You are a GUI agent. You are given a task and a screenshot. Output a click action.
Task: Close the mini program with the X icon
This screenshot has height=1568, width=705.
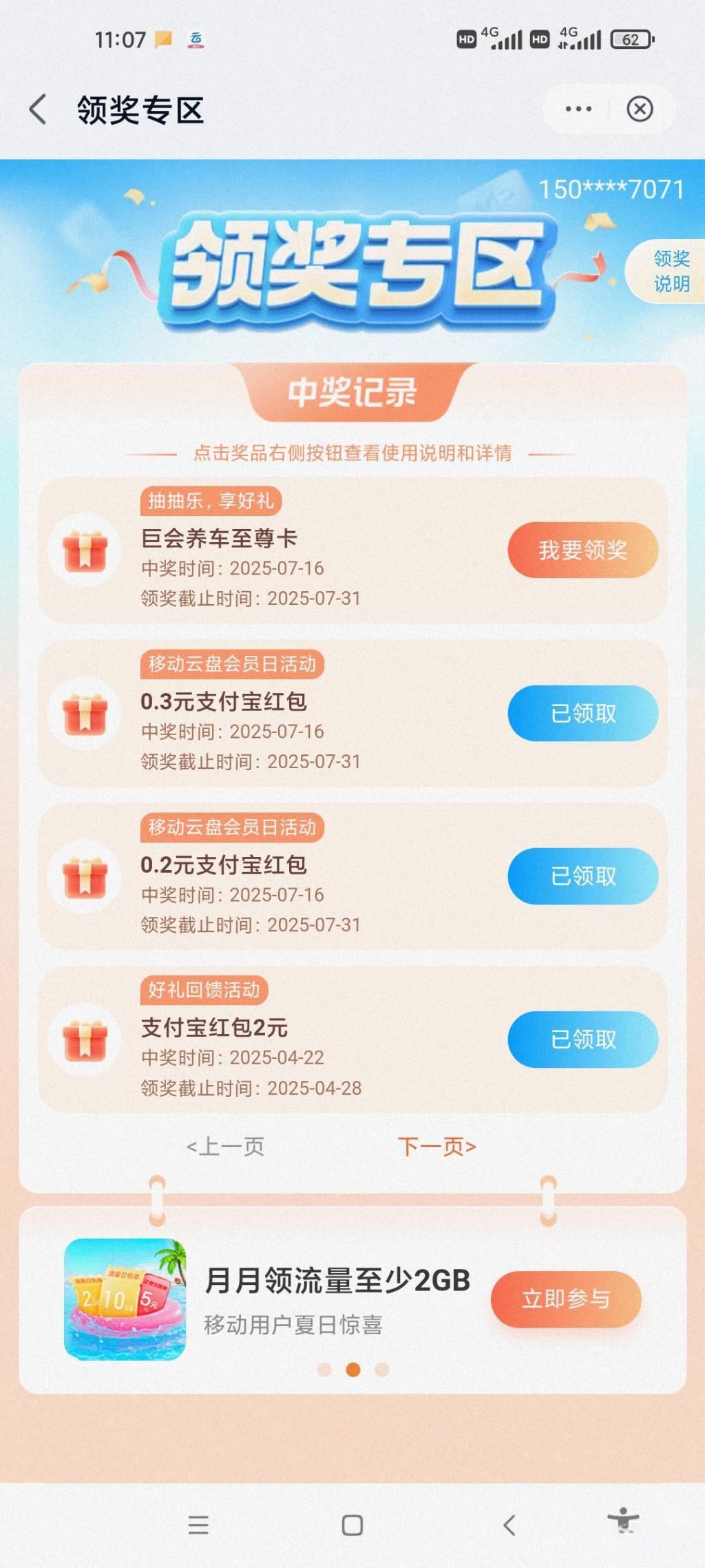coord(640,109)
